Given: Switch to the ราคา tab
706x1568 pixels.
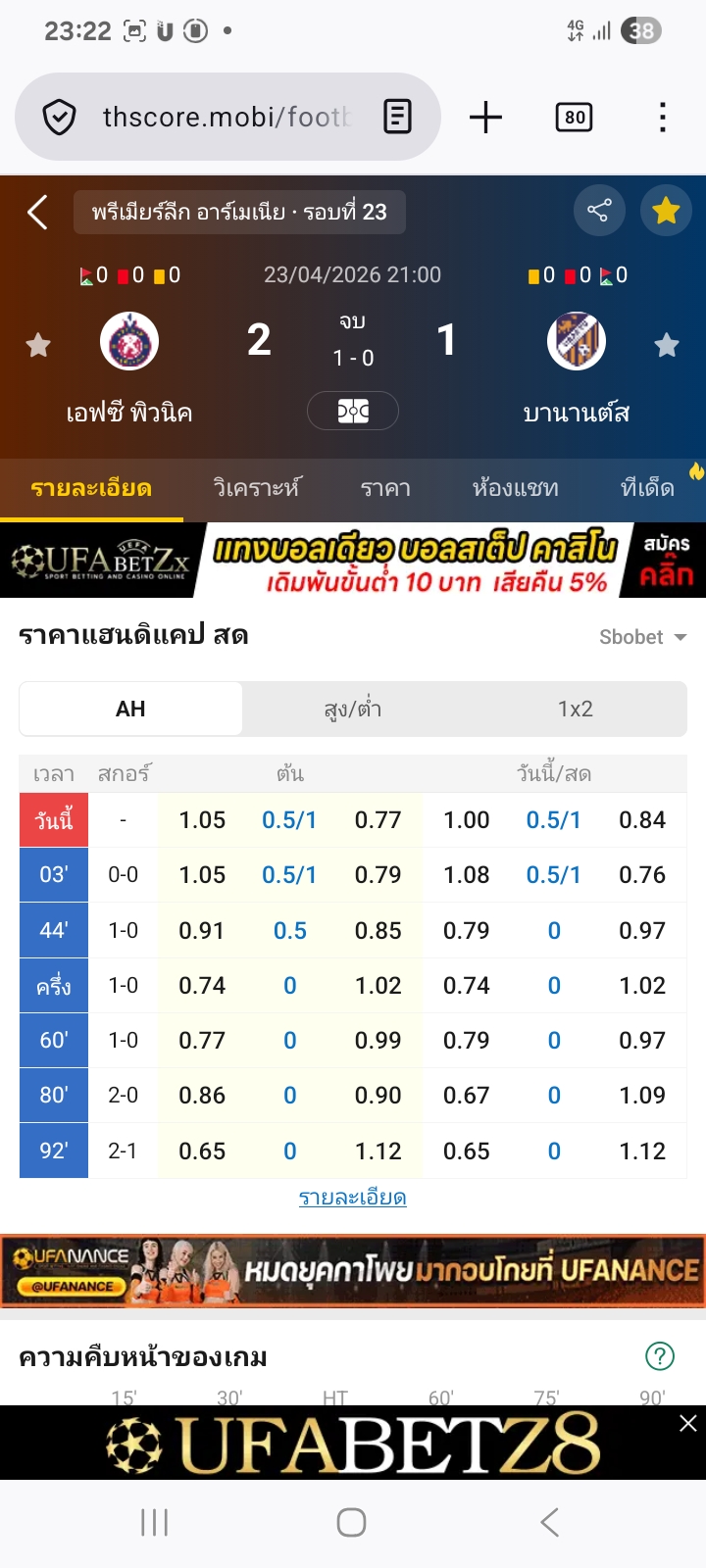Looking at the screenshot, I should click(x=385, y=488).
